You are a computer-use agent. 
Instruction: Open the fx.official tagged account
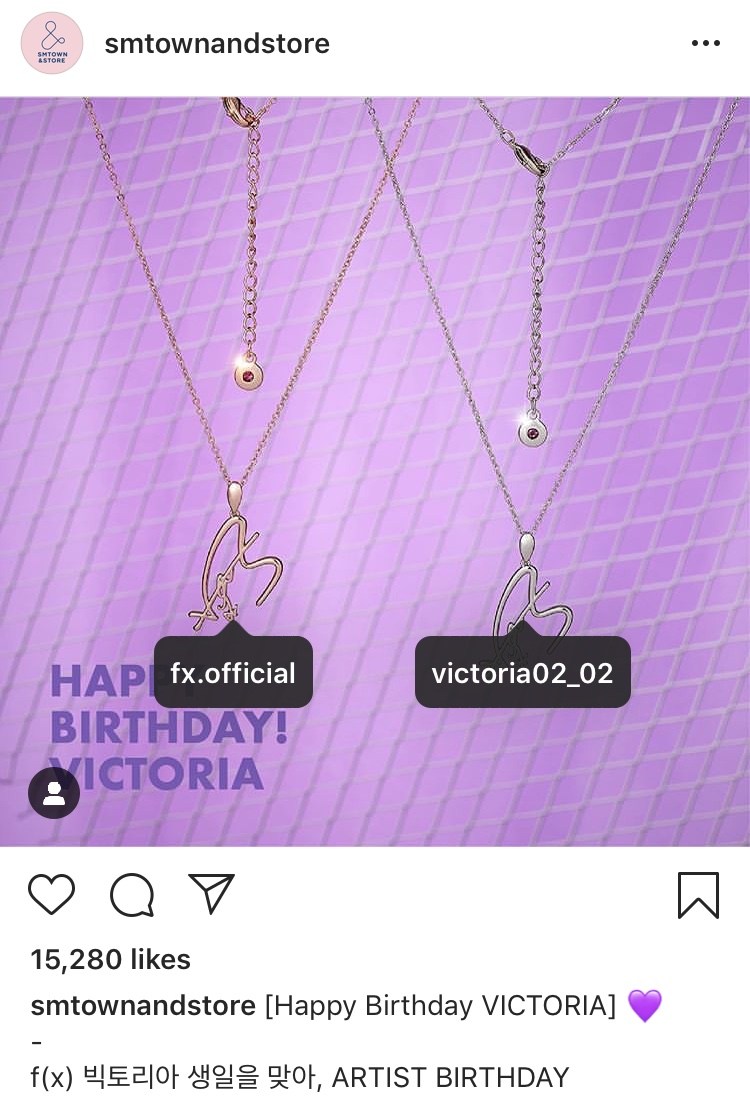[x=233, y=673]
